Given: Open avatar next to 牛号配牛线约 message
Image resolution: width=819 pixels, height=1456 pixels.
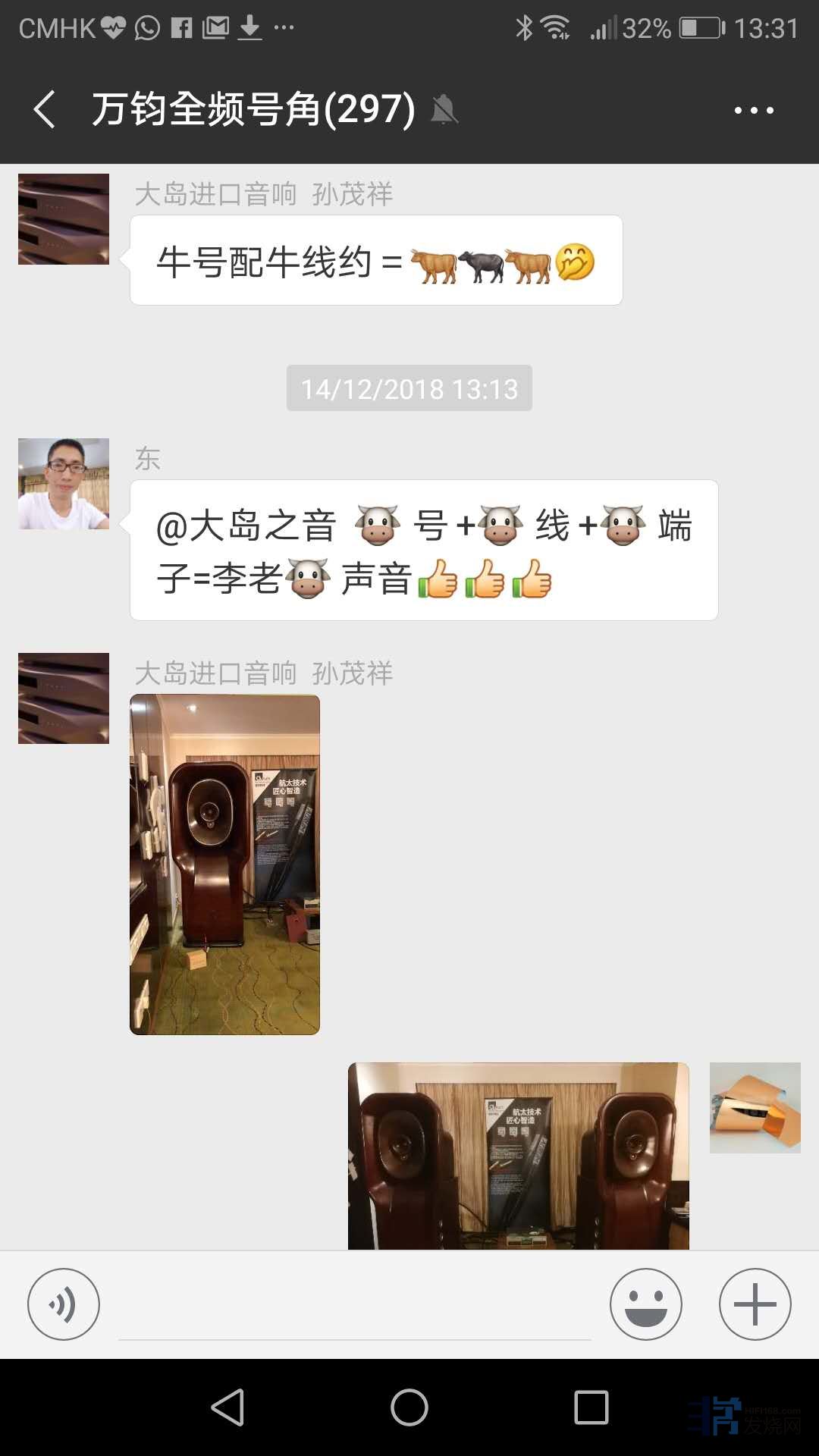Looking at the screenshot, I should pos(64,219).
